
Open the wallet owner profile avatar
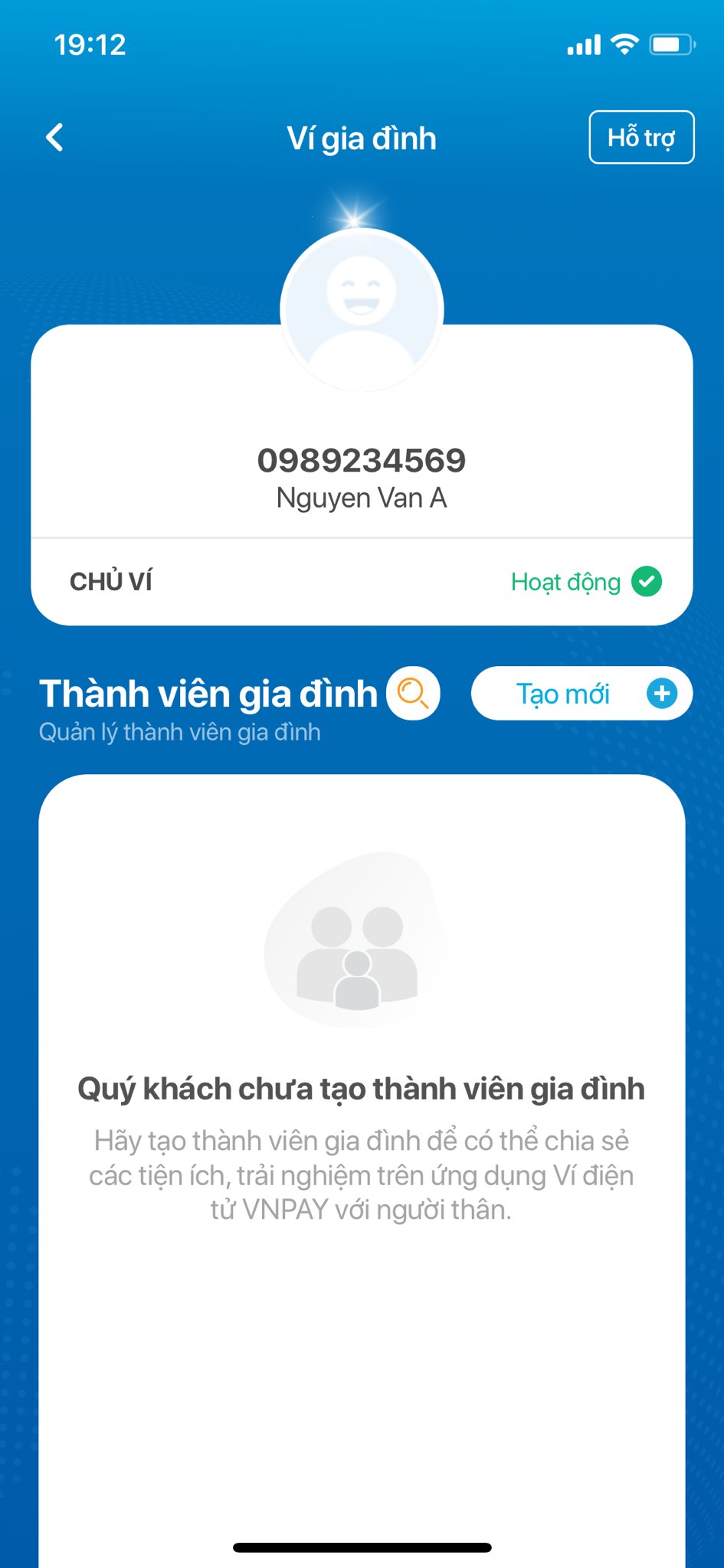pyautogui.click(x=362, y=310)
